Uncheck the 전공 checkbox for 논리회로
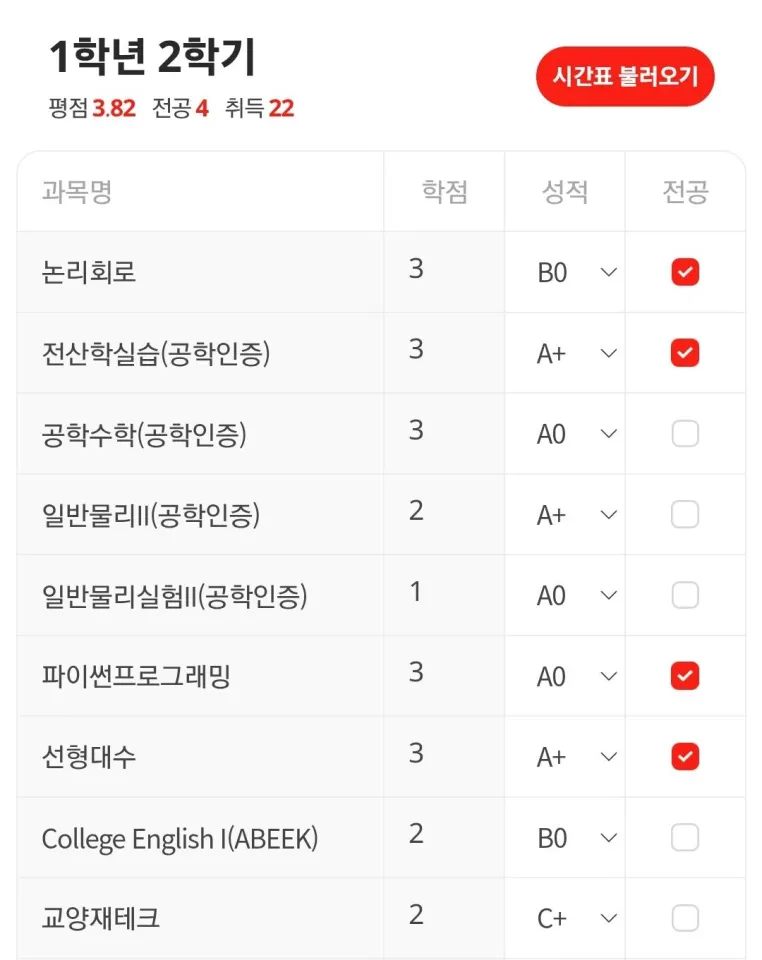The width and height of the screenshot is (762, 960). click(684, 271)
